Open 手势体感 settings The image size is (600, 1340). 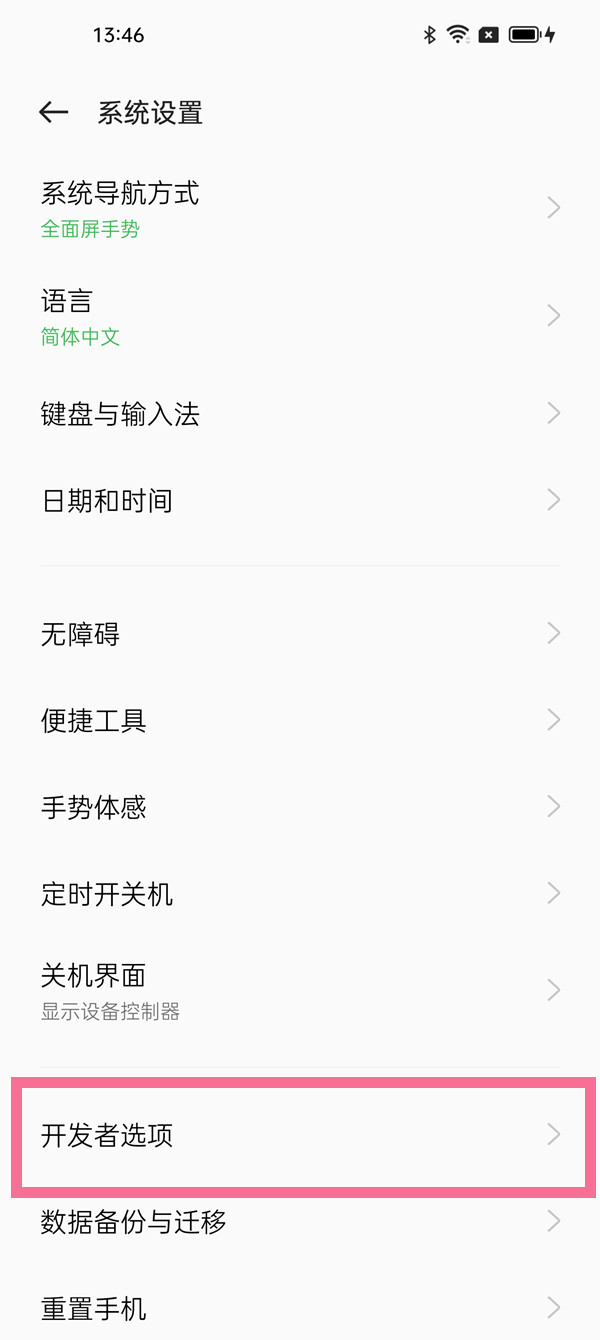(x=300, y=807)
